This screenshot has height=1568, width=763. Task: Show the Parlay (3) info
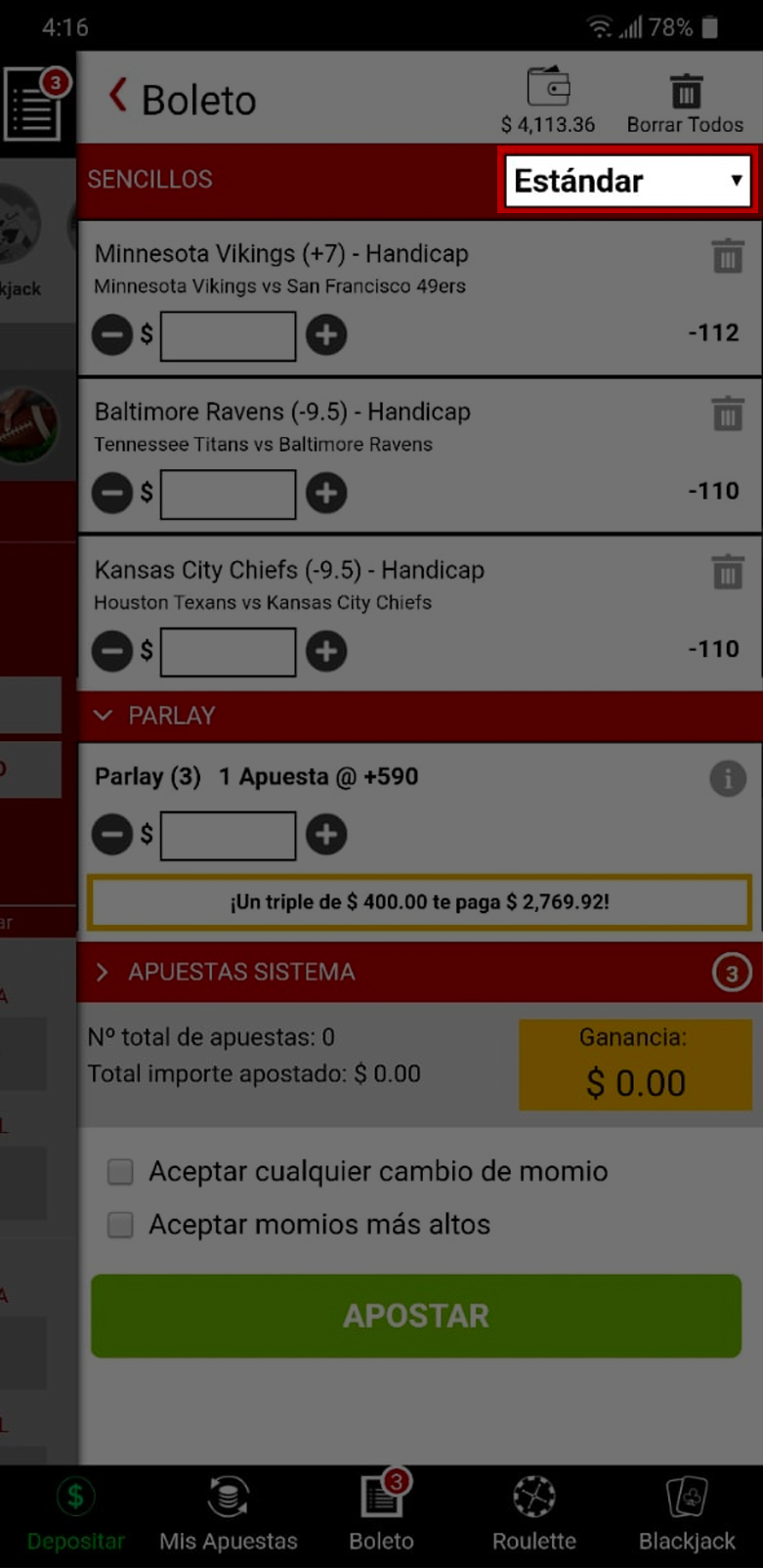(728, 779)
